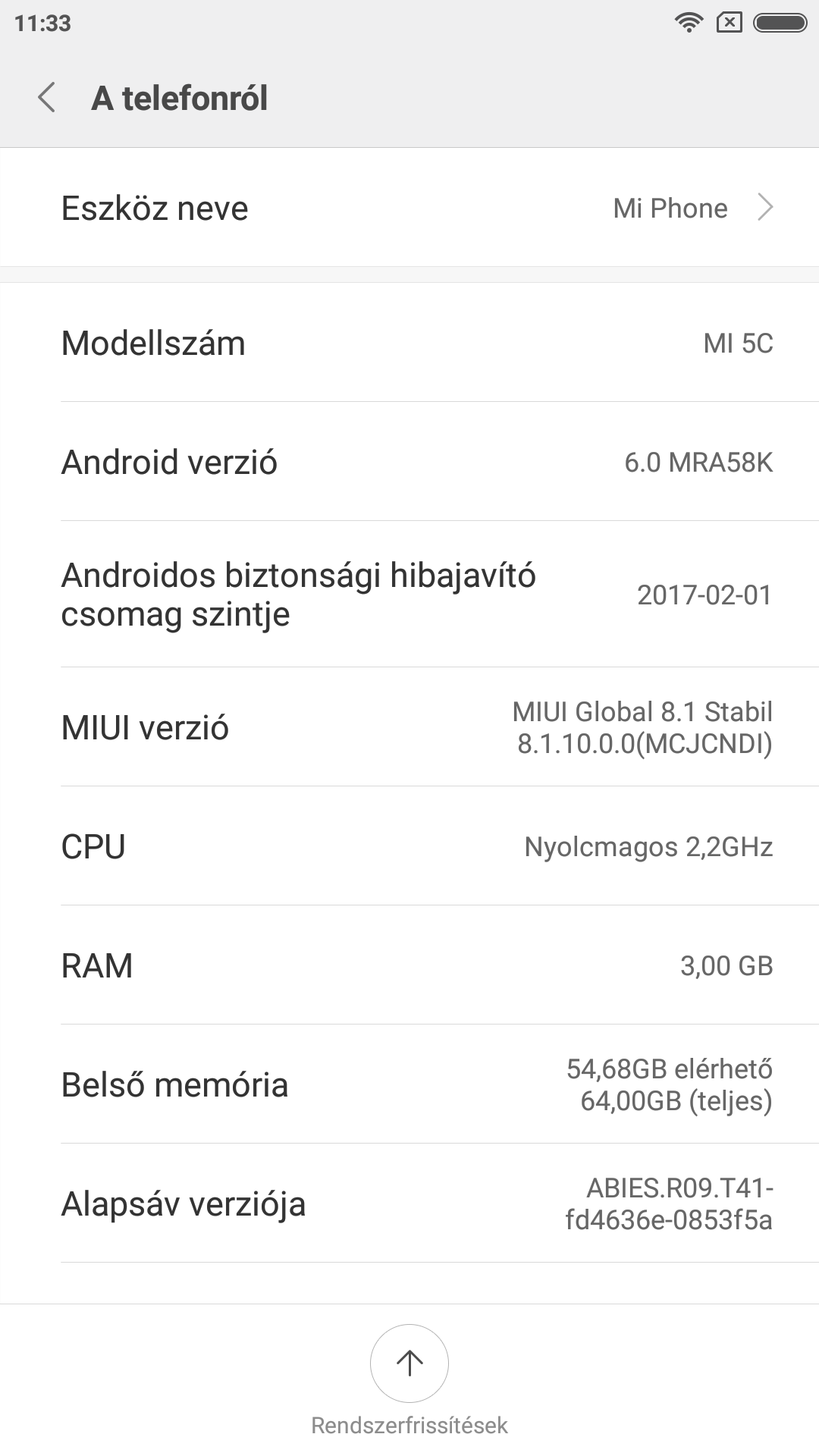
Task: Tap the RAM row
Action: tap(409, 965)
